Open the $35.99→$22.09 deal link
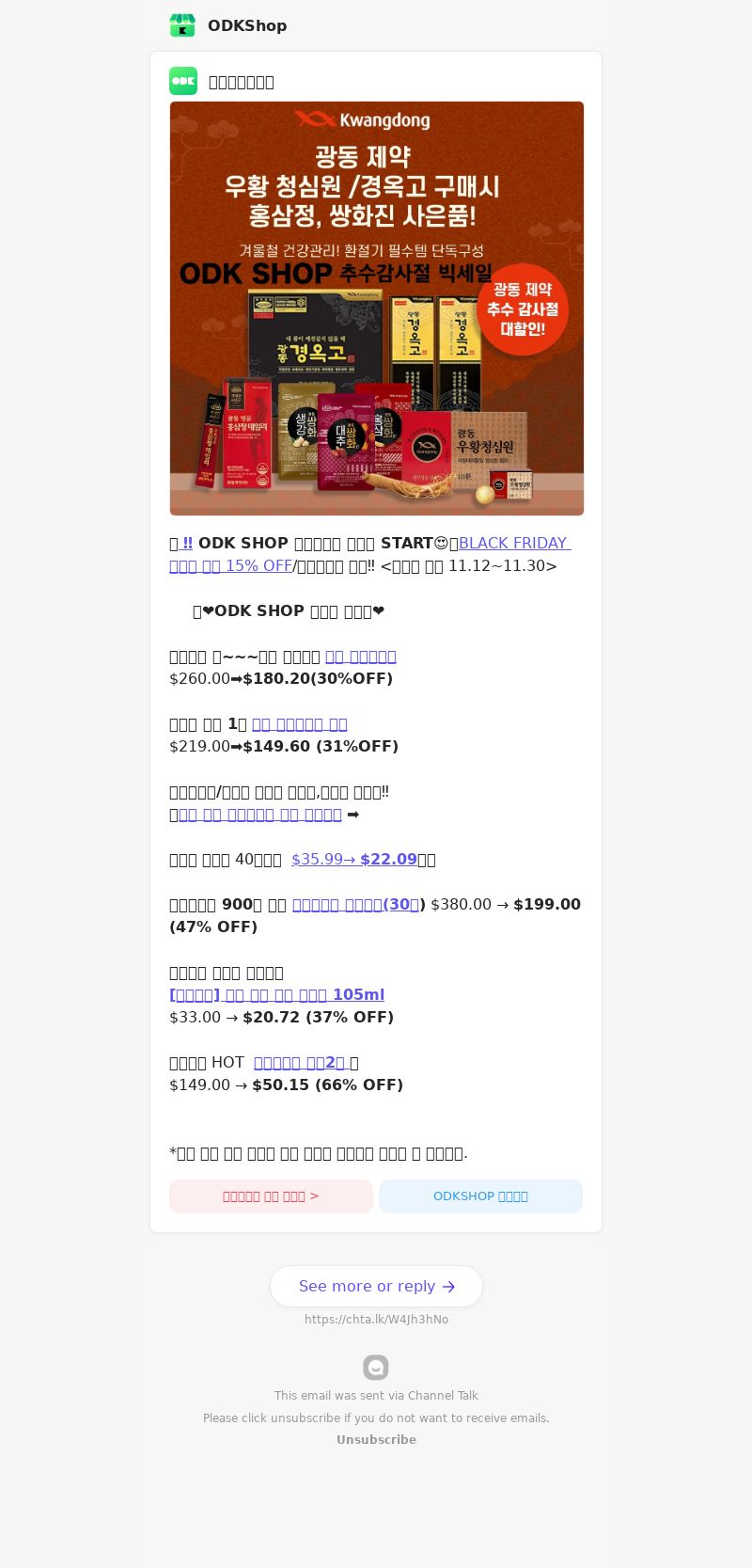Screen dimensions: 752x1568 (353, 859)
